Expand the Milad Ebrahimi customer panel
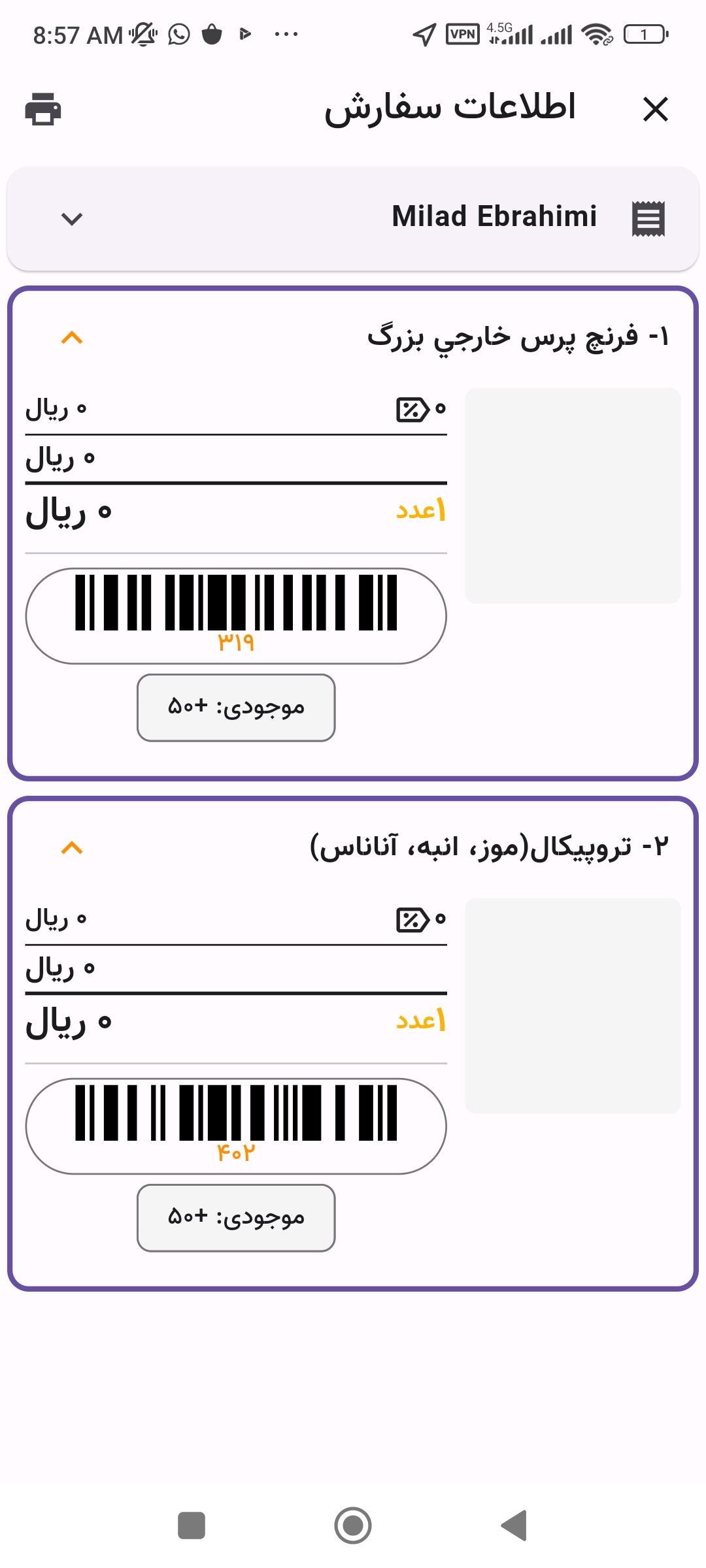The image size is (706, 1568). tap(72, 218)
